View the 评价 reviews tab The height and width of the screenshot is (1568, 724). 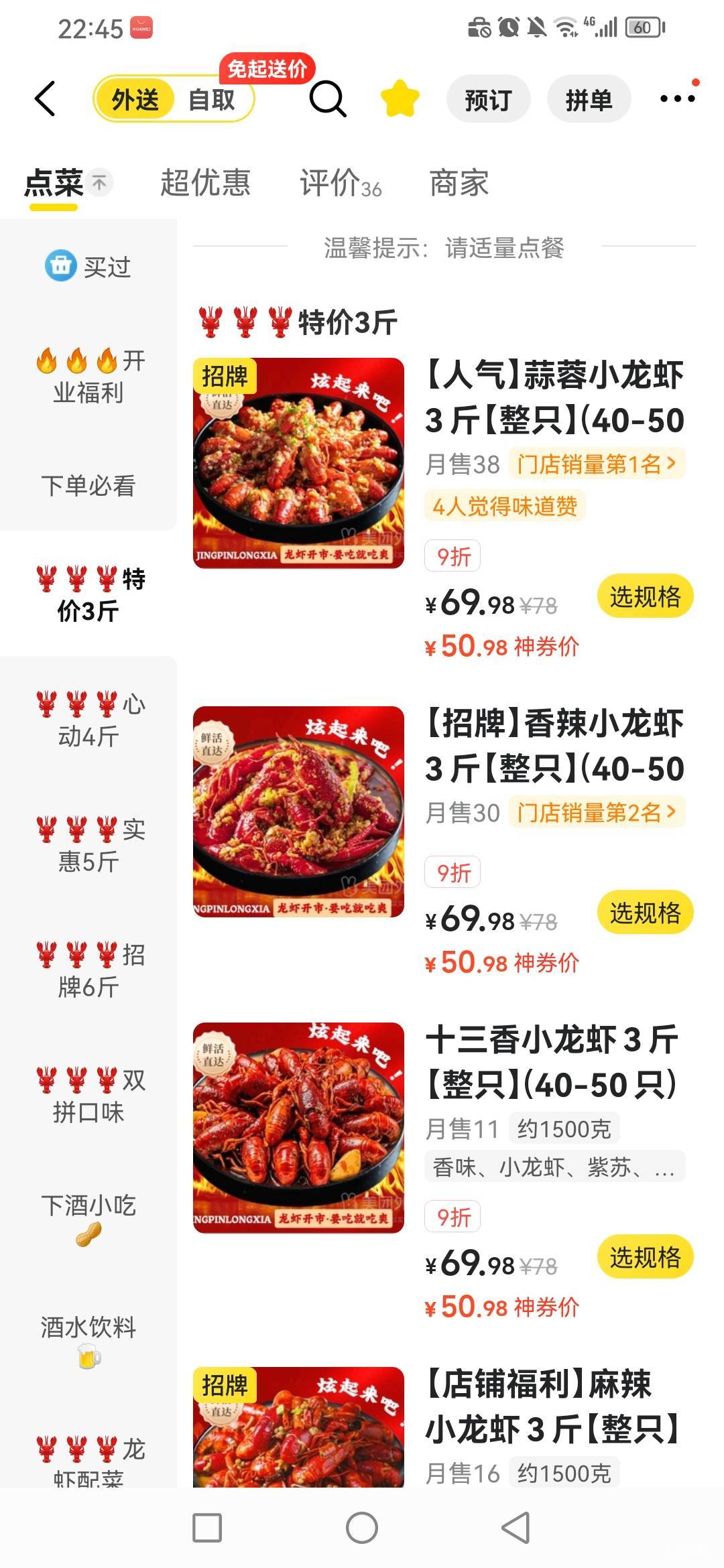(340, 183)
